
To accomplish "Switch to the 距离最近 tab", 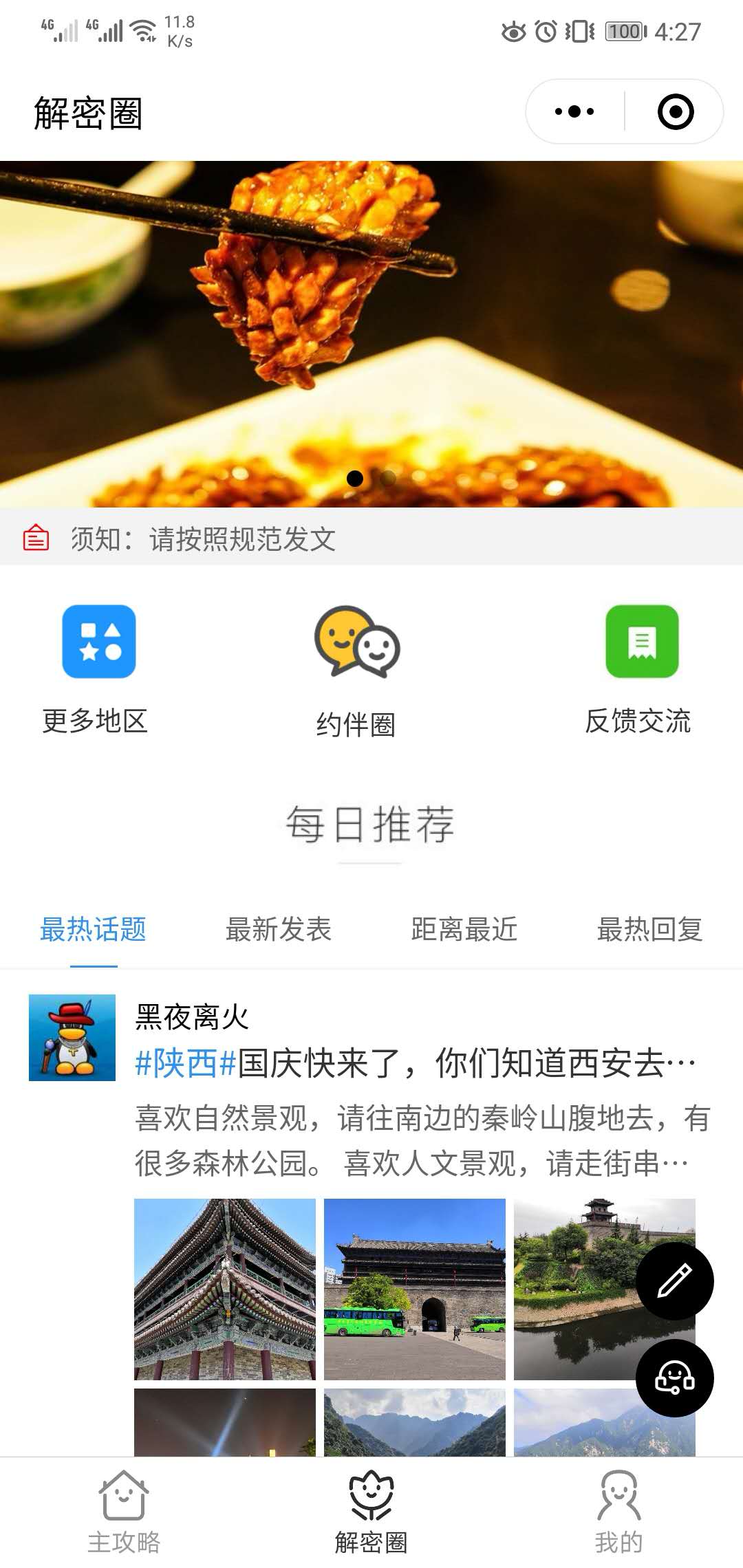I will coord(464,930).
